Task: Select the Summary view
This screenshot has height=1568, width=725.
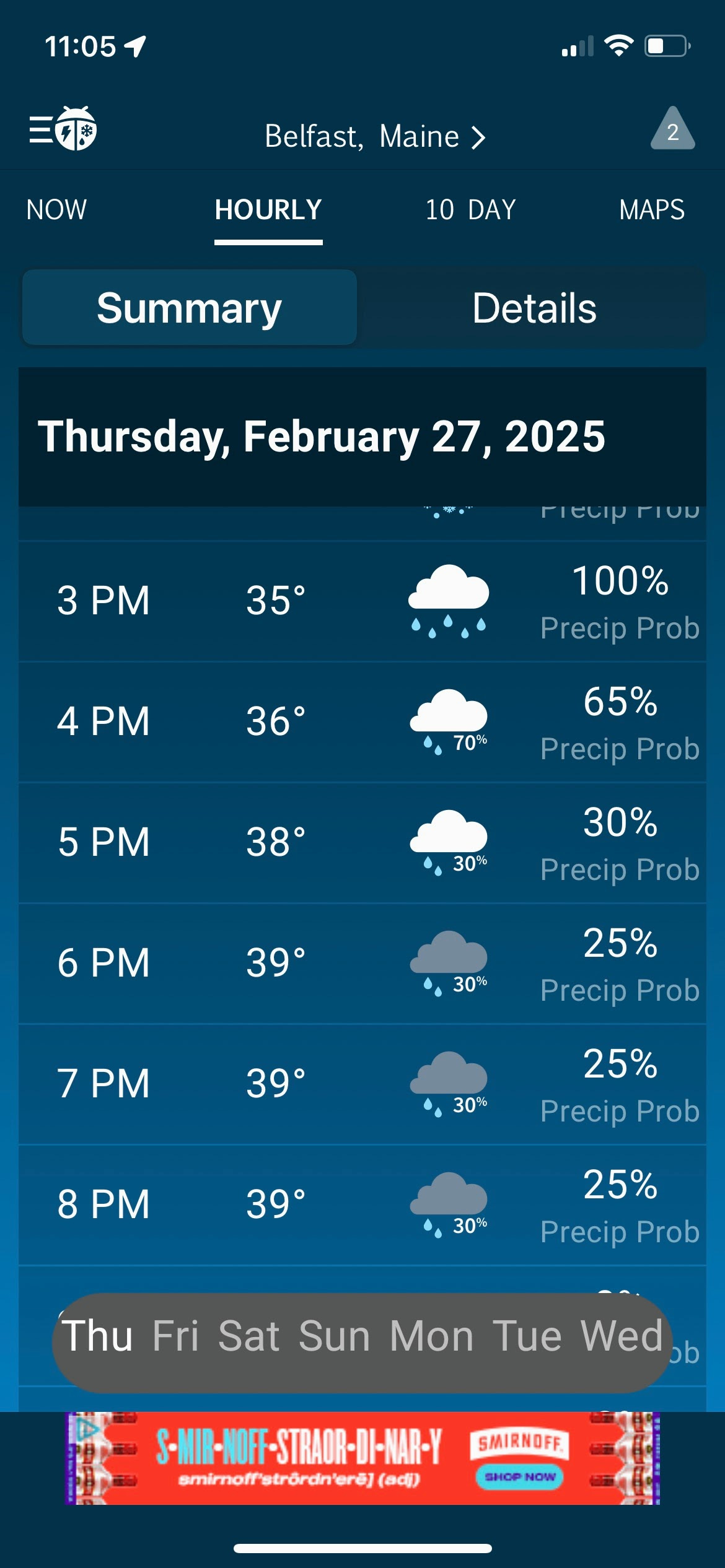Action: click(190, 308)
